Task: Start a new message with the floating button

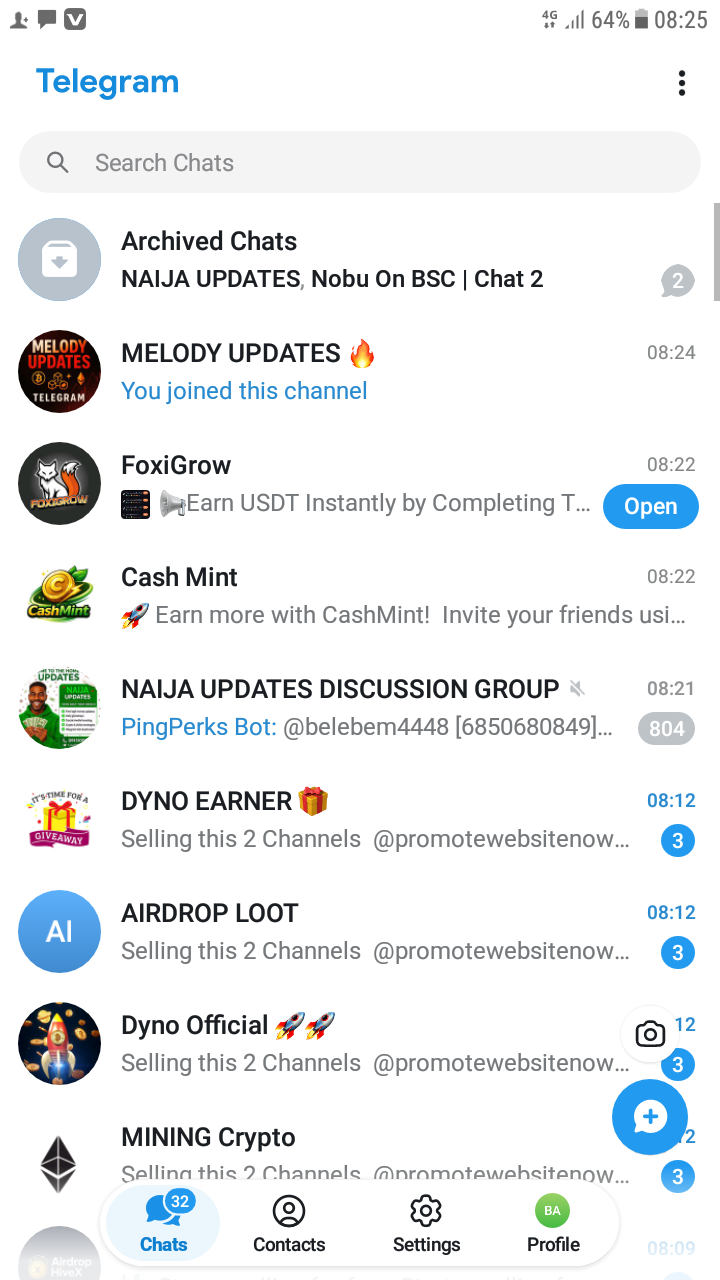Action: pos(650,1117)
